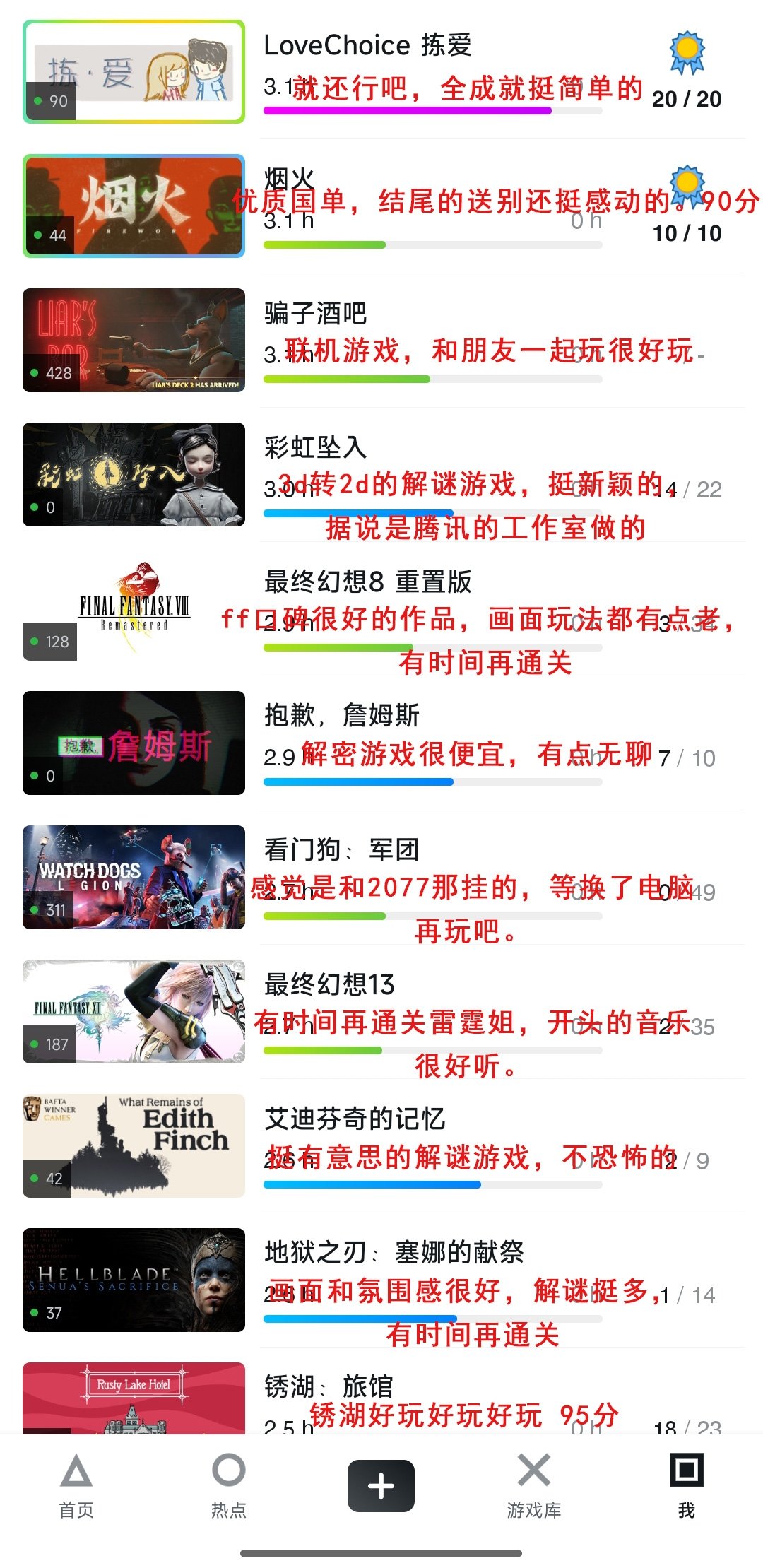Screen dimensions: 763x1568
Task: Switch to the 我 tab
Action: point(686,1485)
